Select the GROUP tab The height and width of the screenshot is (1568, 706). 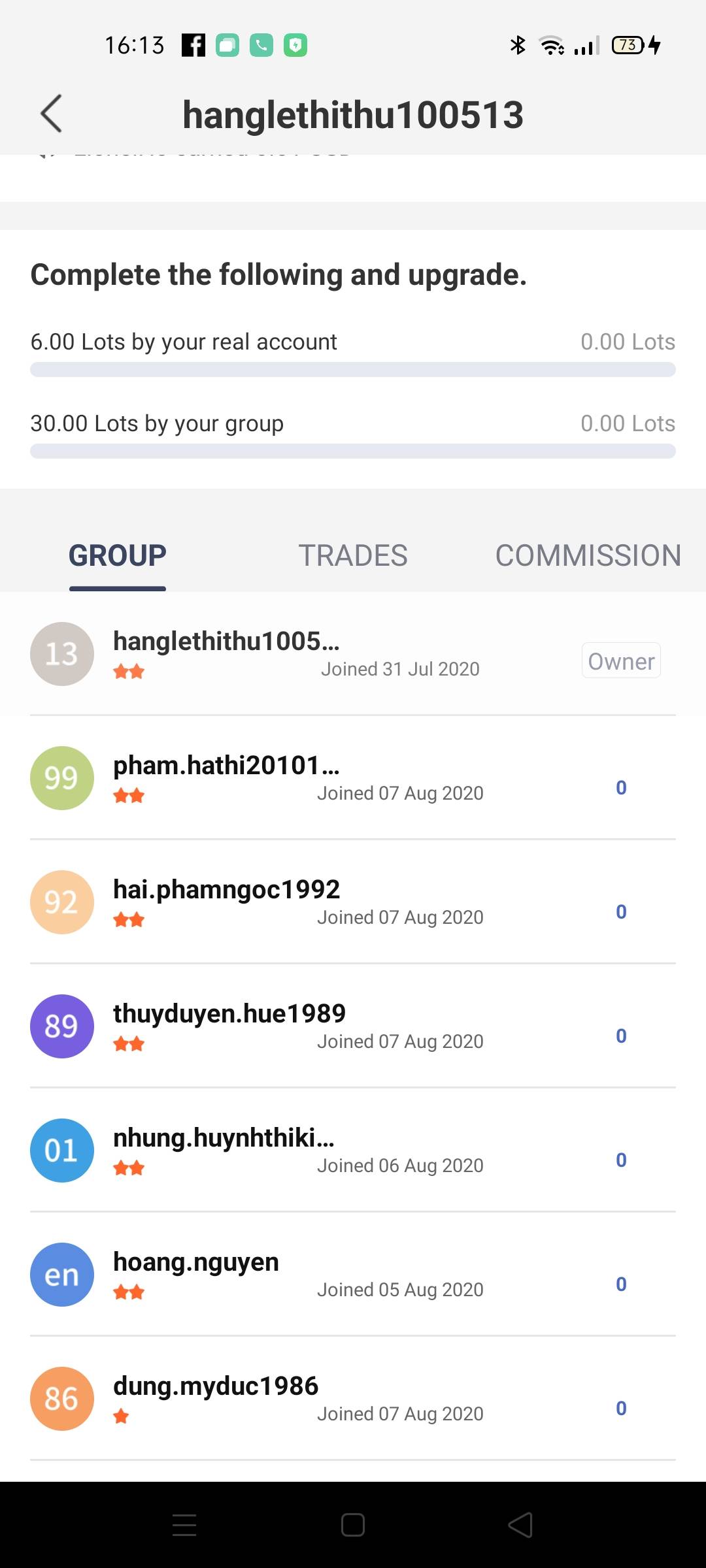(118, 555)
